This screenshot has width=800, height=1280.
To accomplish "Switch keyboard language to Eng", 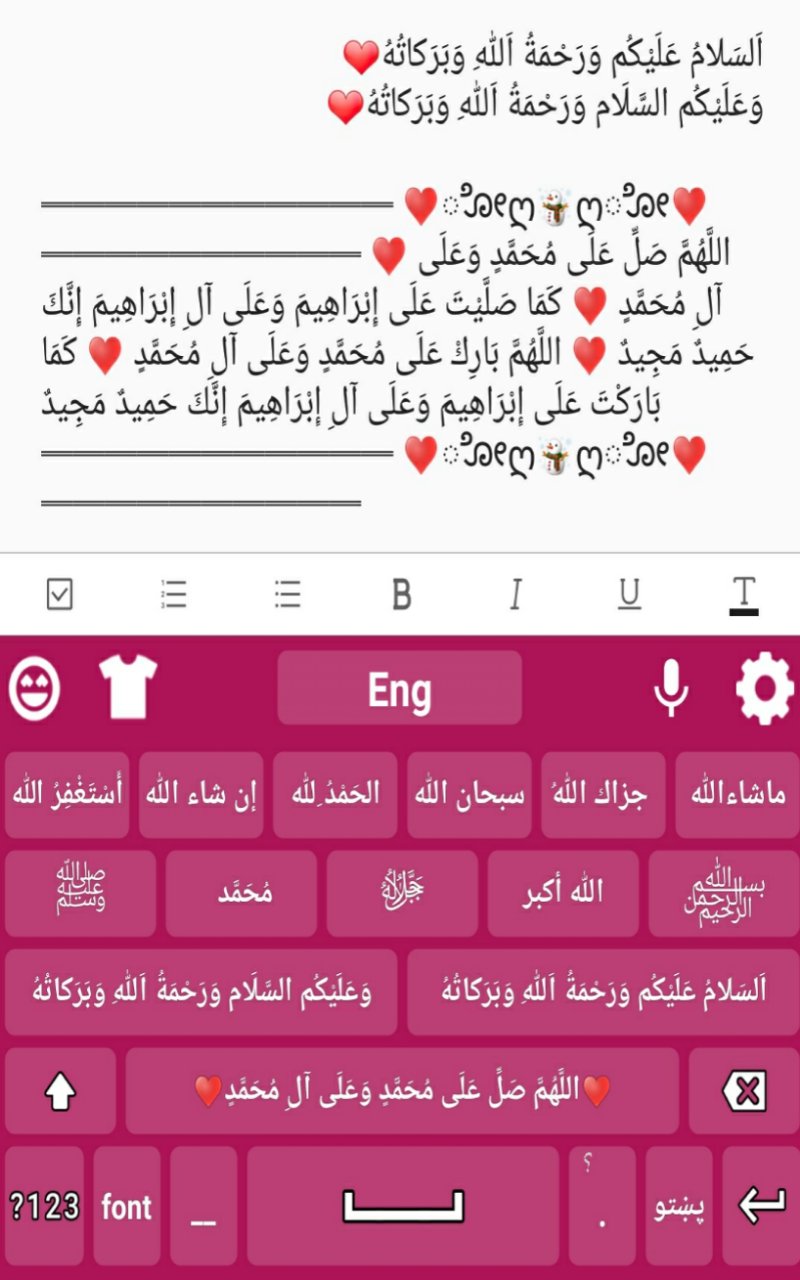I will coord(399,689).
